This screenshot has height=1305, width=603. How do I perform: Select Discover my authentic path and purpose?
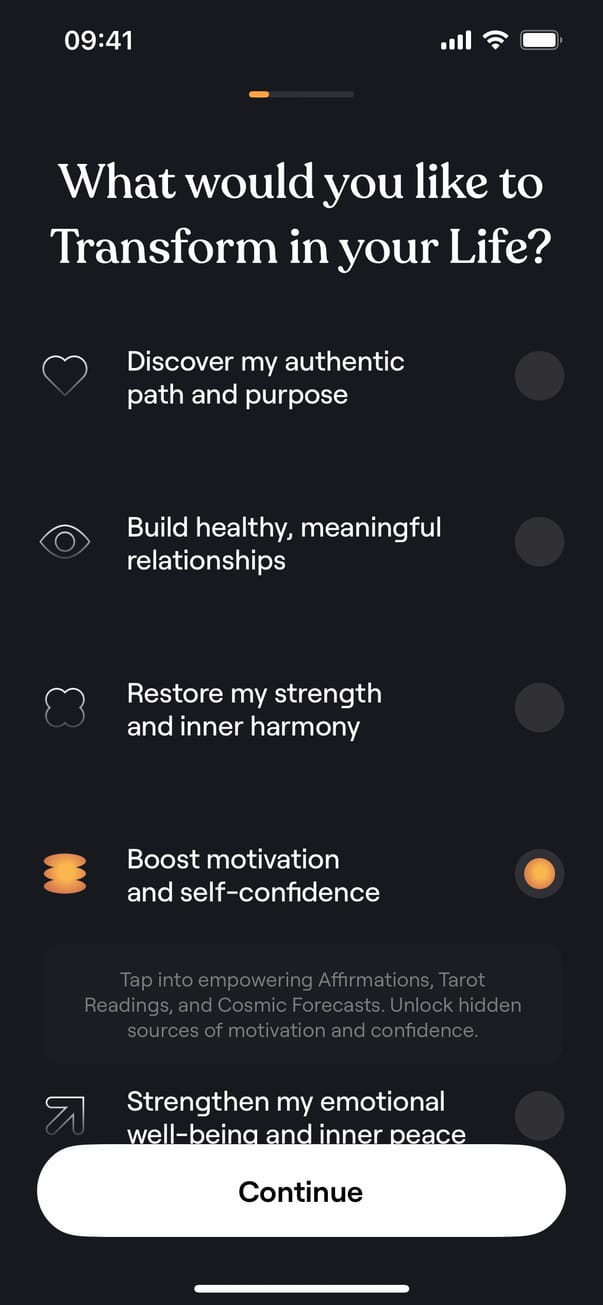click(x=539, y=376)
